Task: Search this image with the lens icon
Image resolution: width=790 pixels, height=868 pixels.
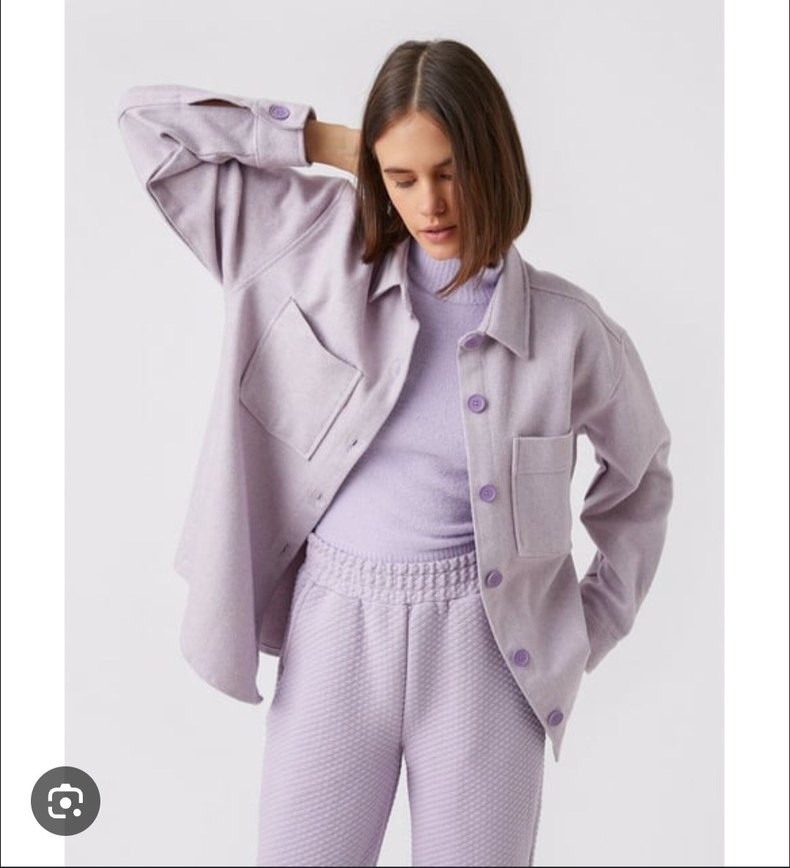Action: (x=65, y=800)
